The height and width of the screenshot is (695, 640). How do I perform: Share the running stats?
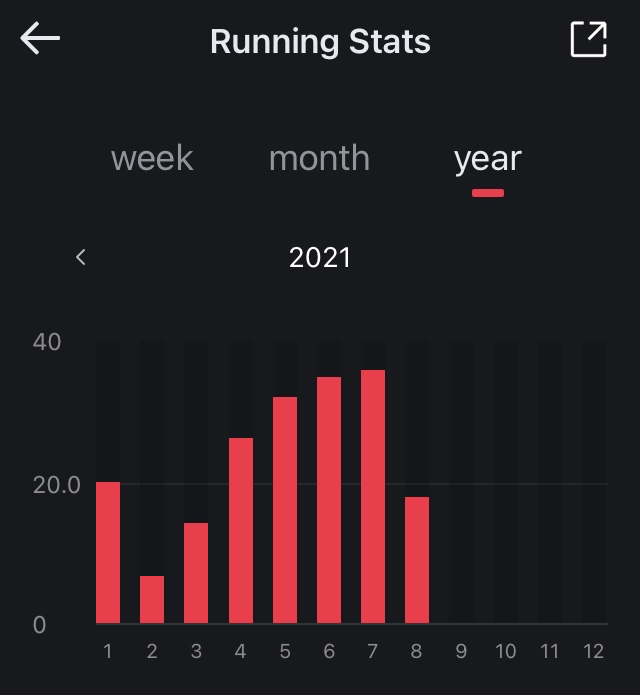589,39
